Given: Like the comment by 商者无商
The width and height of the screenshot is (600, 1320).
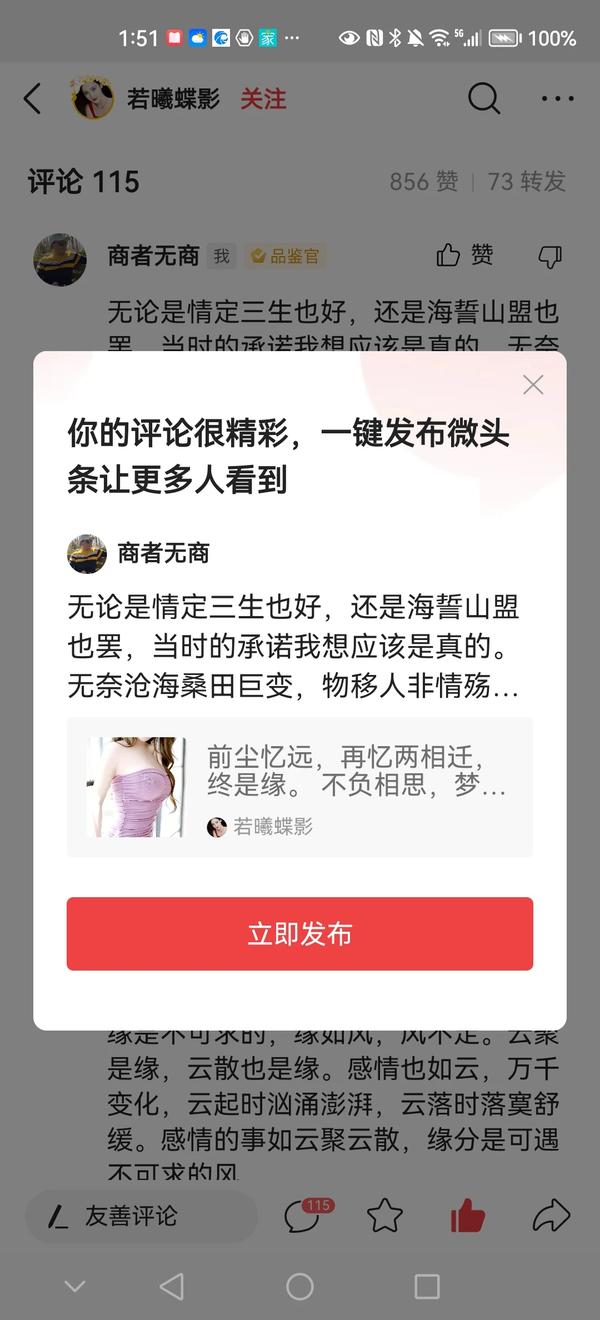Looking at the screenshot, I should click(465, 256).
